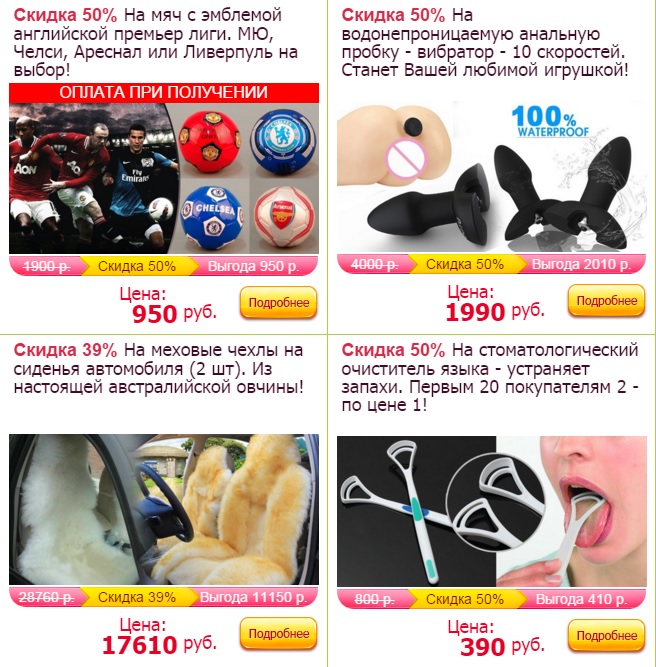The width and height of the screenshot is (656, 667).
Task: Tap Подробнее on the 1990 руб. offer
Action: click(606, 300)
